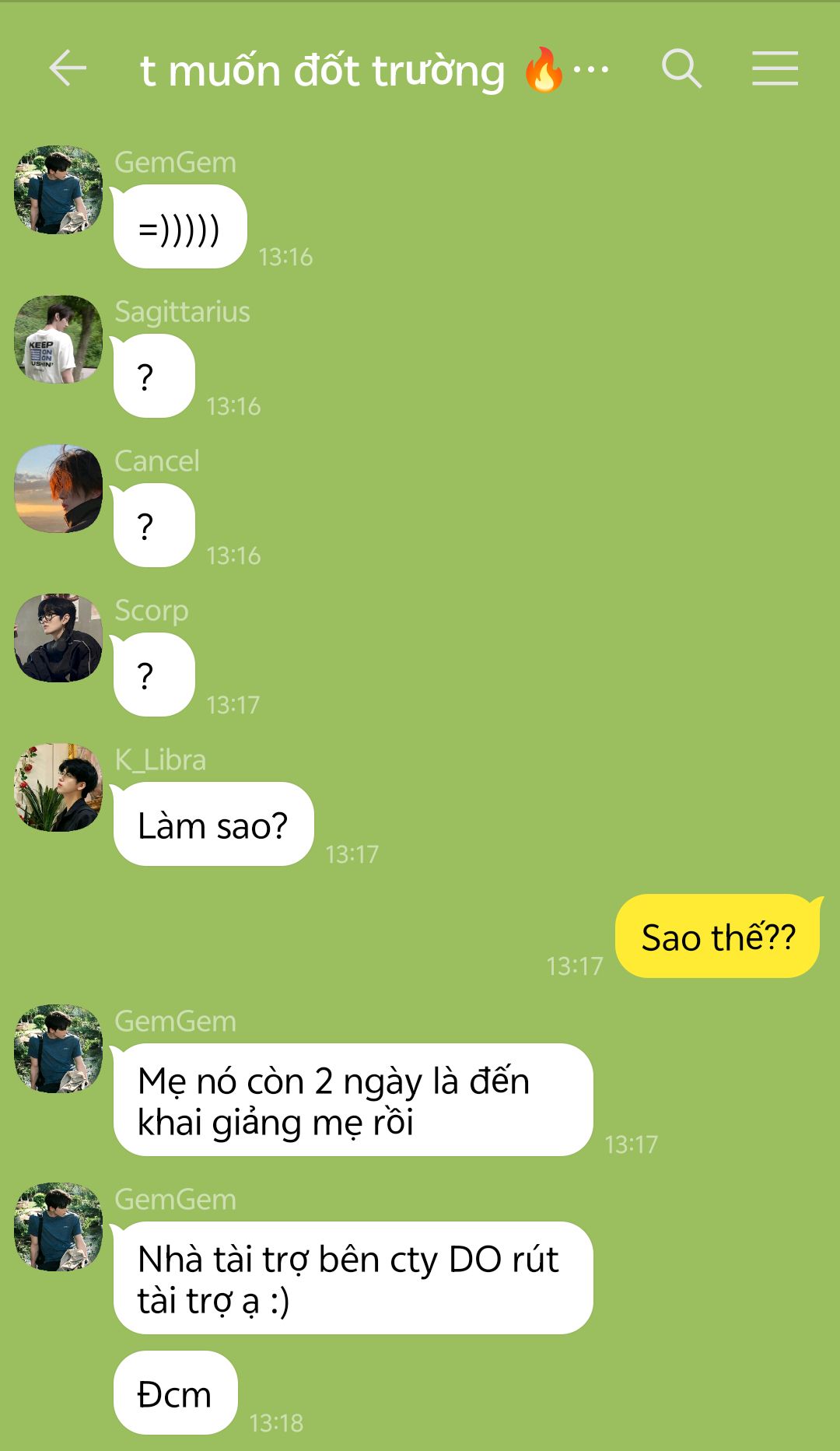View Cancel's profile avatar
The width and height of the screenshot is (840, 1451).
coord(58,489)
